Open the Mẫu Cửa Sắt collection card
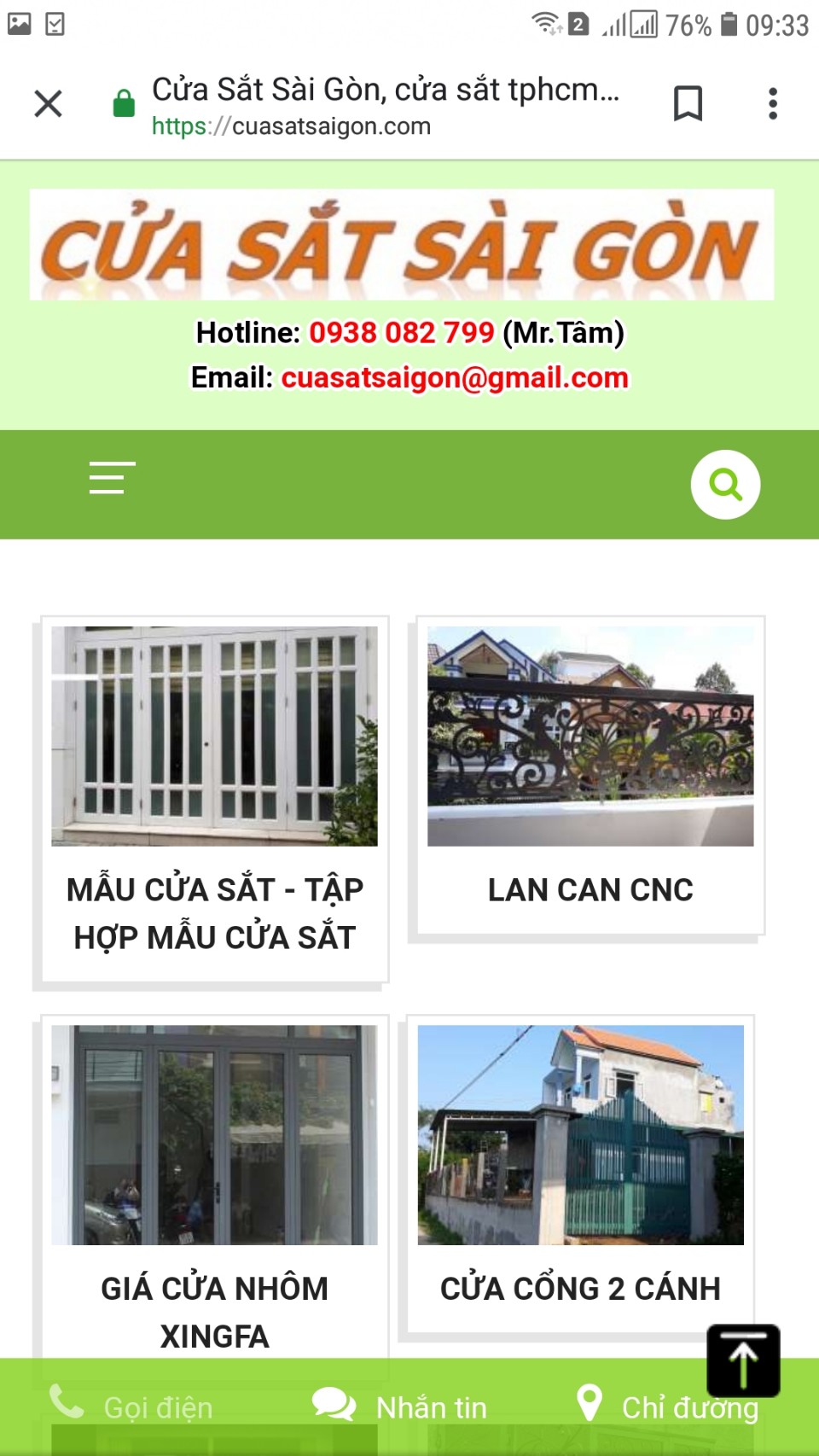 click(x=214, y=798)
